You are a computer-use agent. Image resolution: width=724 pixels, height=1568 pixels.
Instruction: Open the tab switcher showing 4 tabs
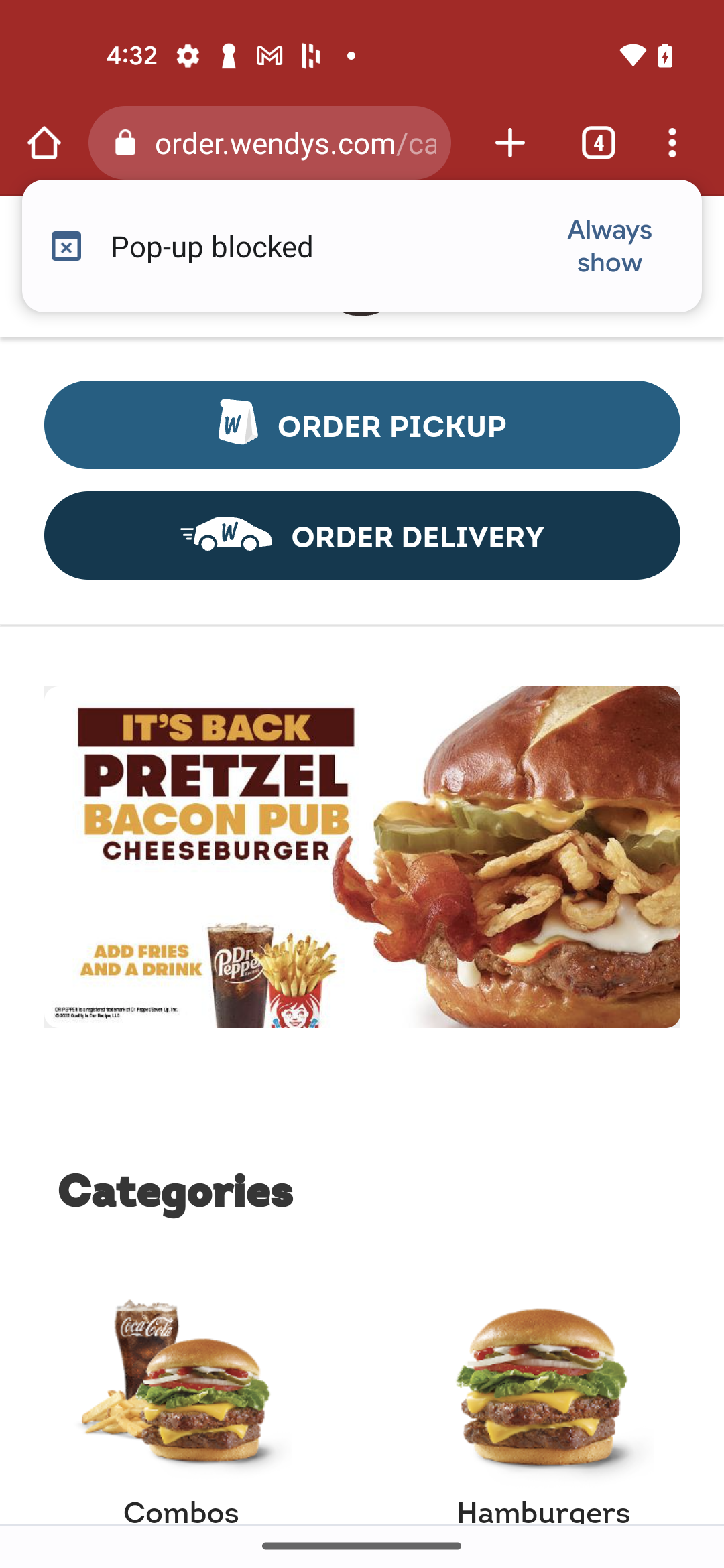(x=599, y=142)
